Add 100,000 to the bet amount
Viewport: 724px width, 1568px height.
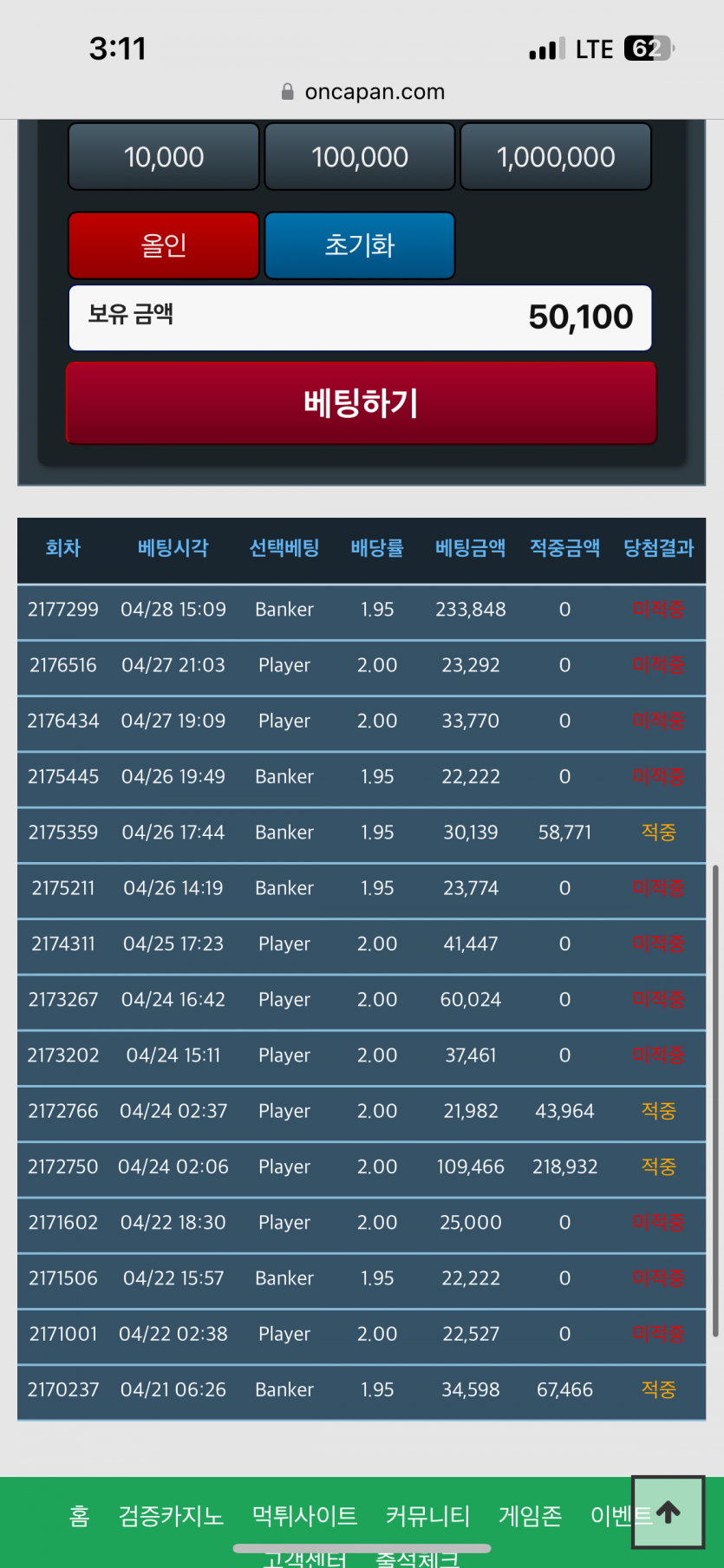pos(360,157)
